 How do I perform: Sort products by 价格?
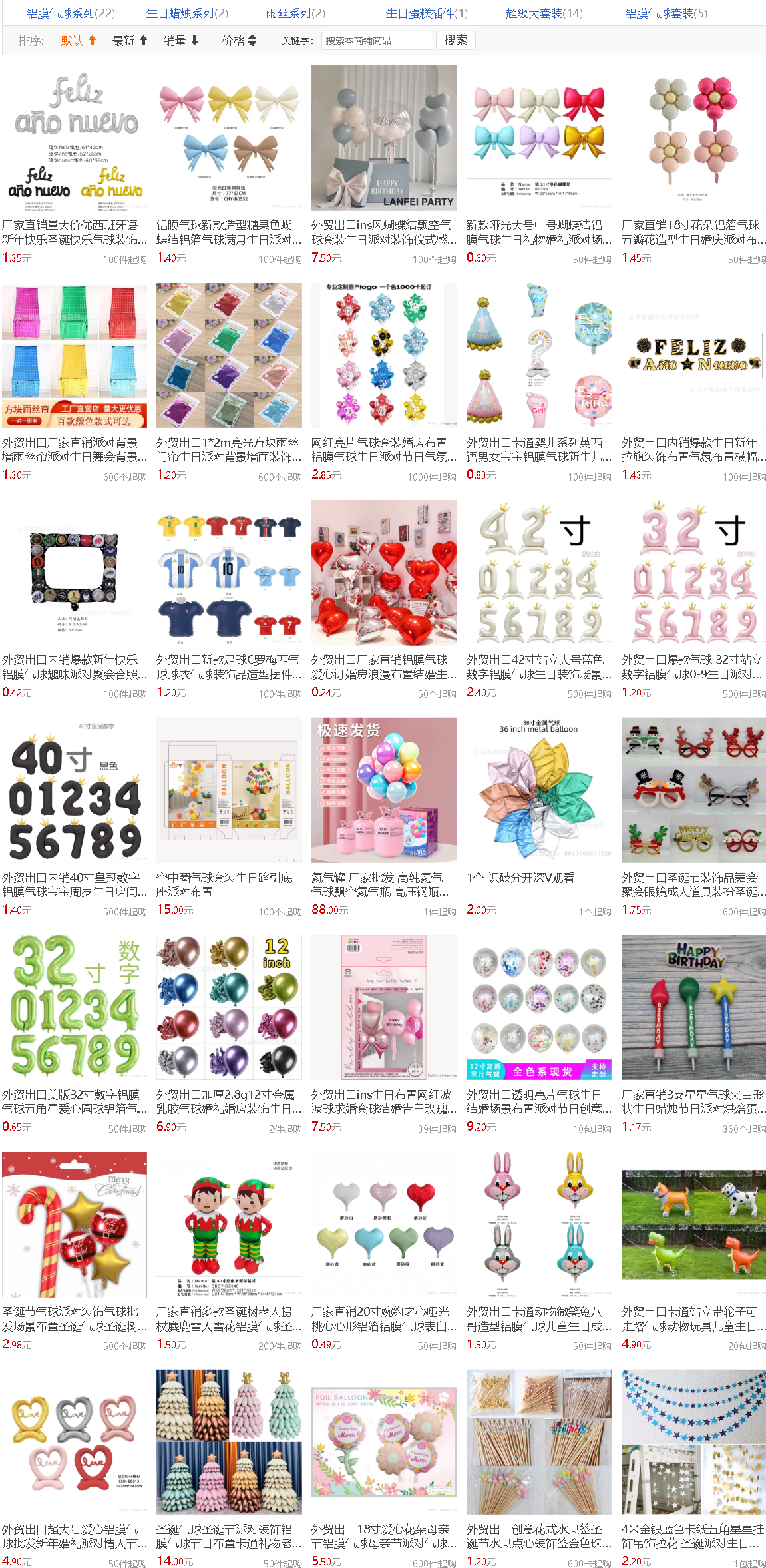(239, 41)
